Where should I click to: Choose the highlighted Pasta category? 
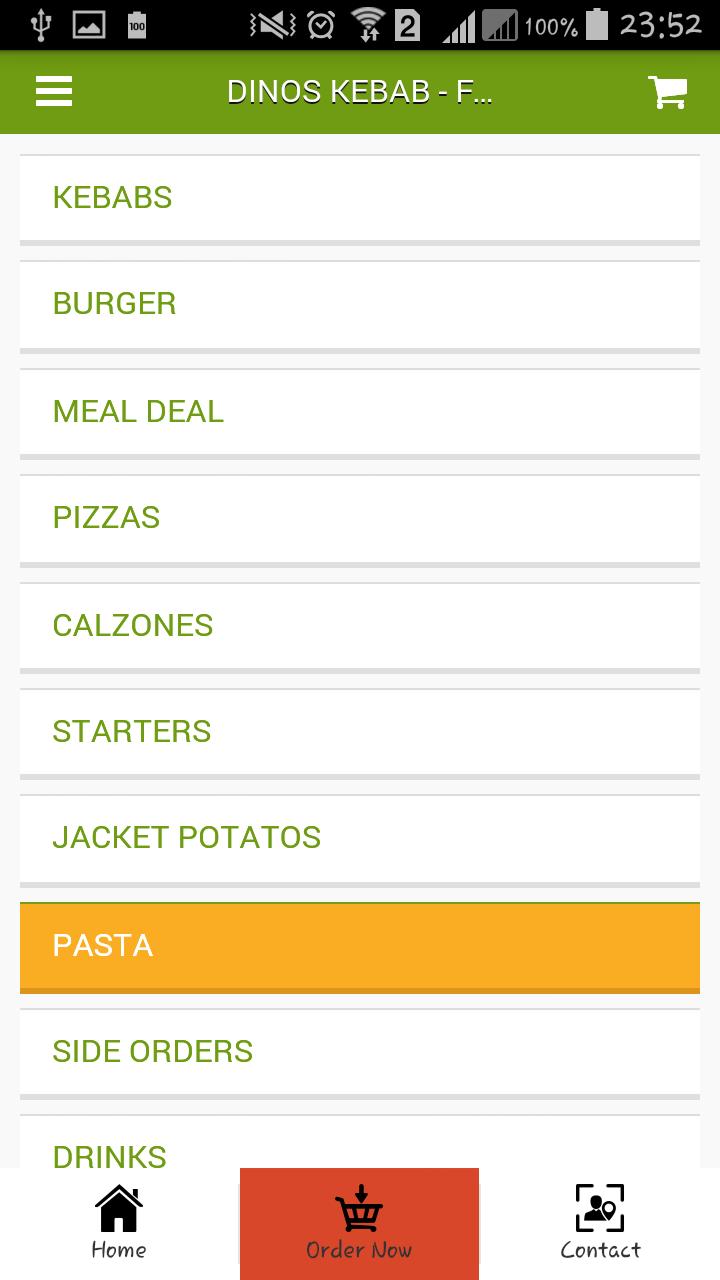pos(360,945)
